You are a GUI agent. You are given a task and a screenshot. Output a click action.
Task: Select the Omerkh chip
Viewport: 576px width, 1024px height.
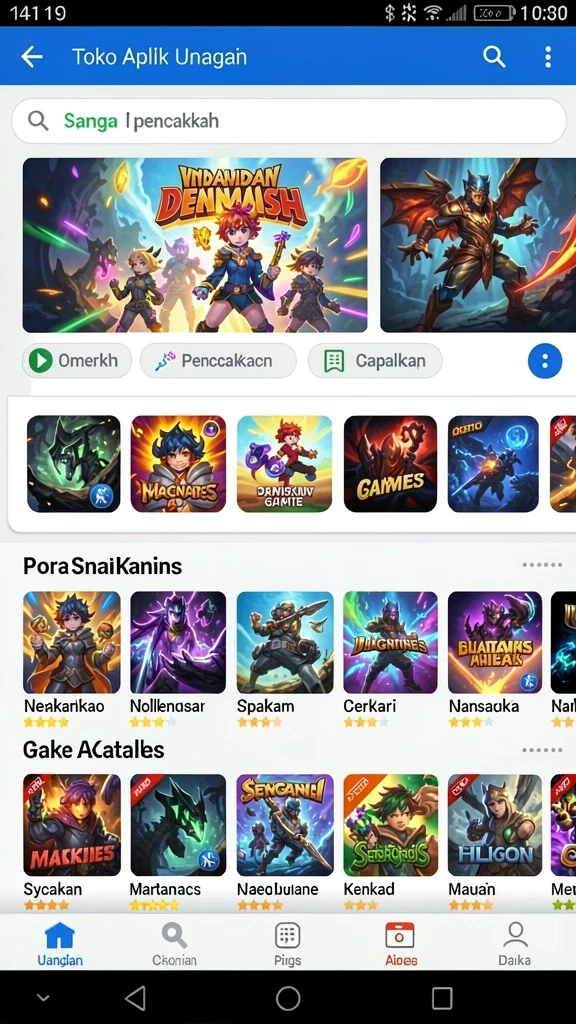coord(76,360)
